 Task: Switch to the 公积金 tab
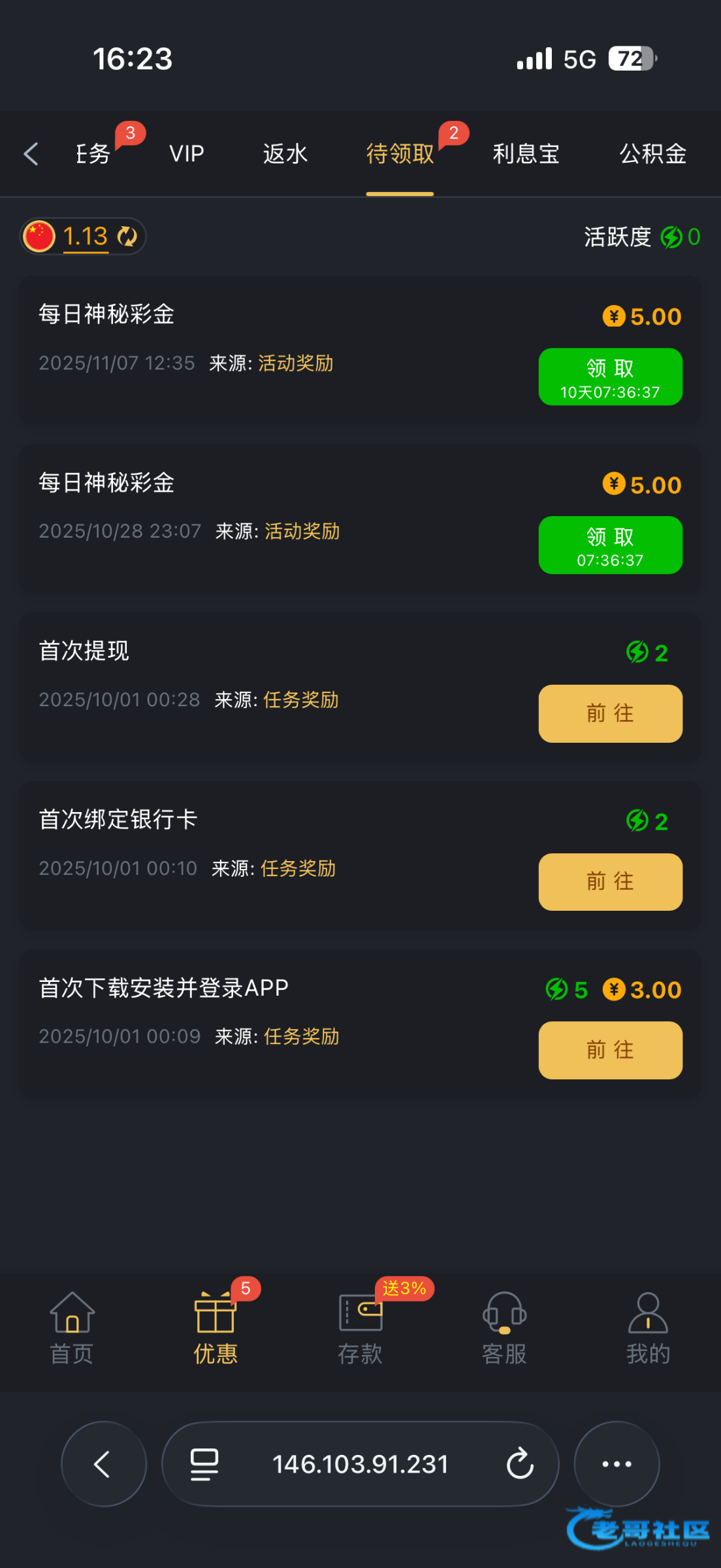click(x=653, y=154)
